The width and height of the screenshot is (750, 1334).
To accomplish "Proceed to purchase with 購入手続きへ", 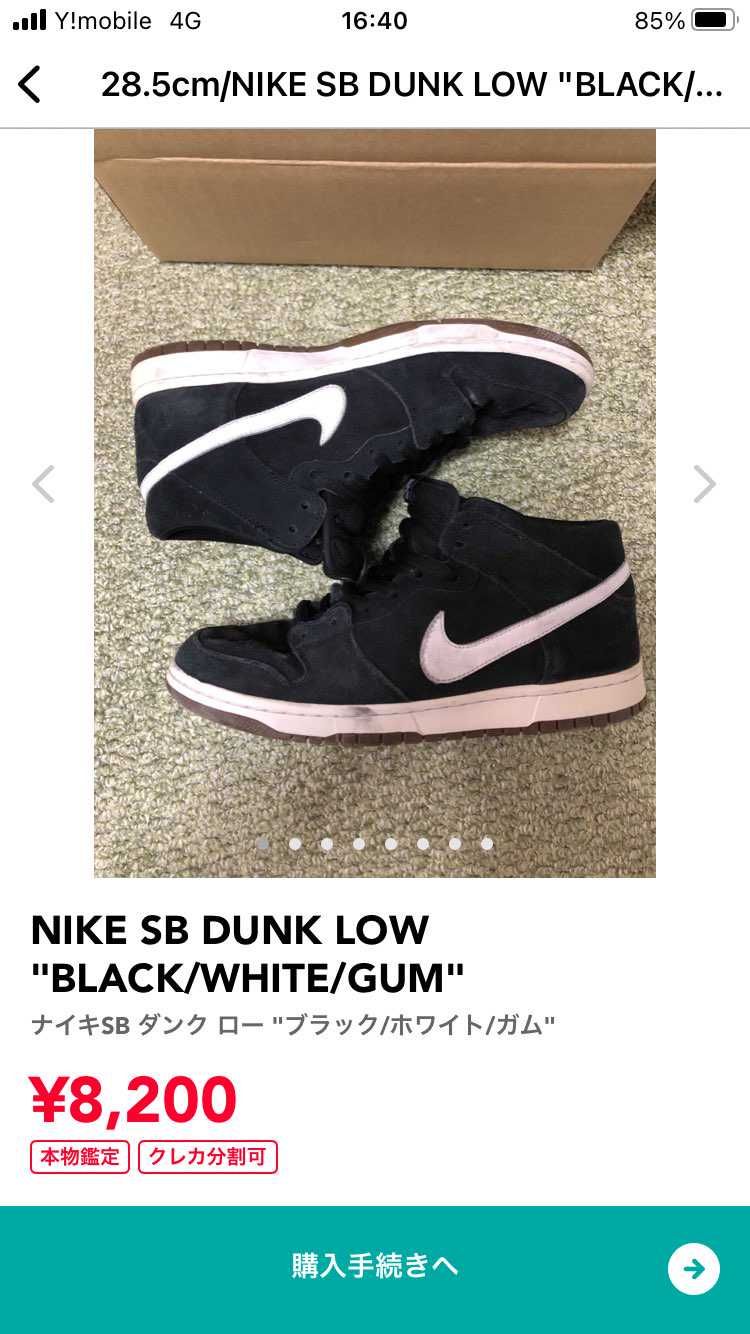I will (375, 1268).
